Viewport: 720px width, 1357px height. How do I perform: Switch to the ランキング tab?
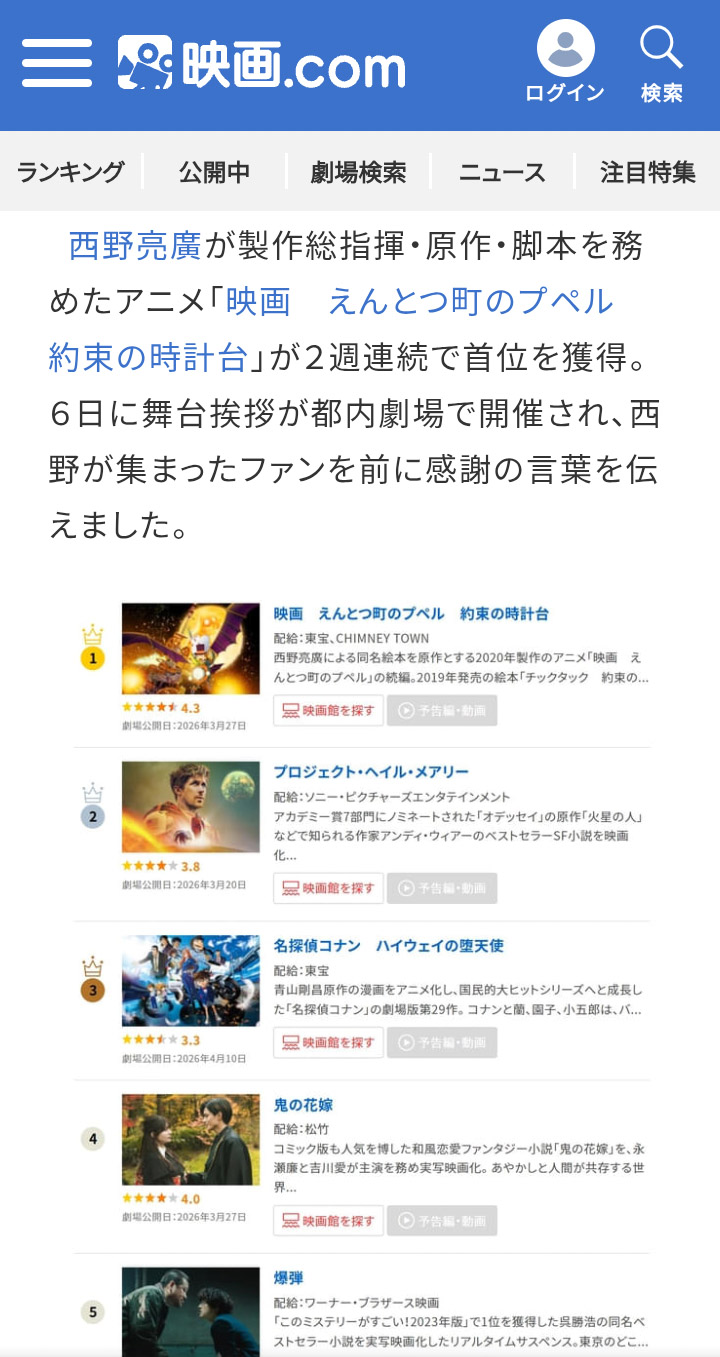tap(71, 172)
